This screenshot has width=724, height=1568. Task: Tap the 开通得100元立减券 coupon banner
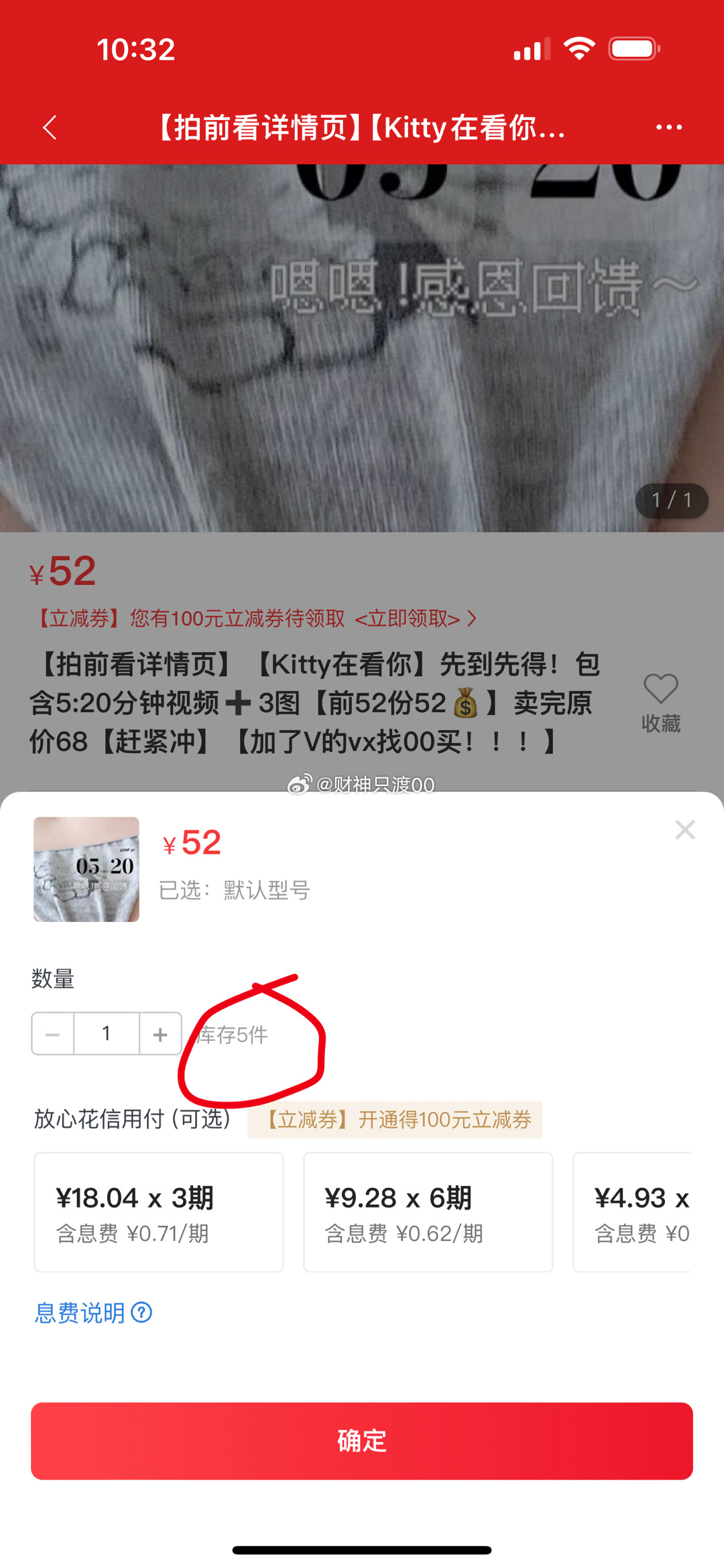point(396,1120)
